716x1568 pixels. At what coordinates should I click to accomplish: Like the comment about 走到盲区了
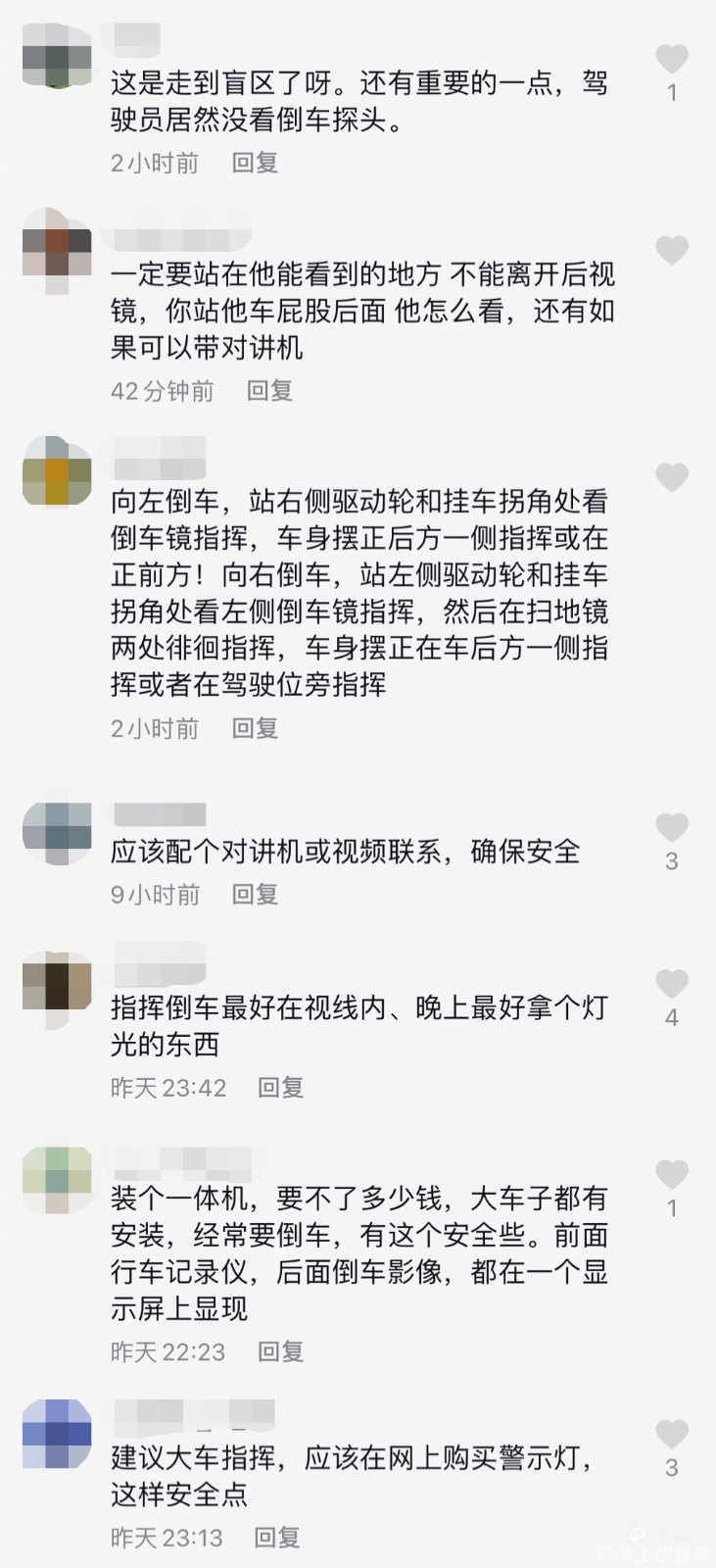pos(671,59)
